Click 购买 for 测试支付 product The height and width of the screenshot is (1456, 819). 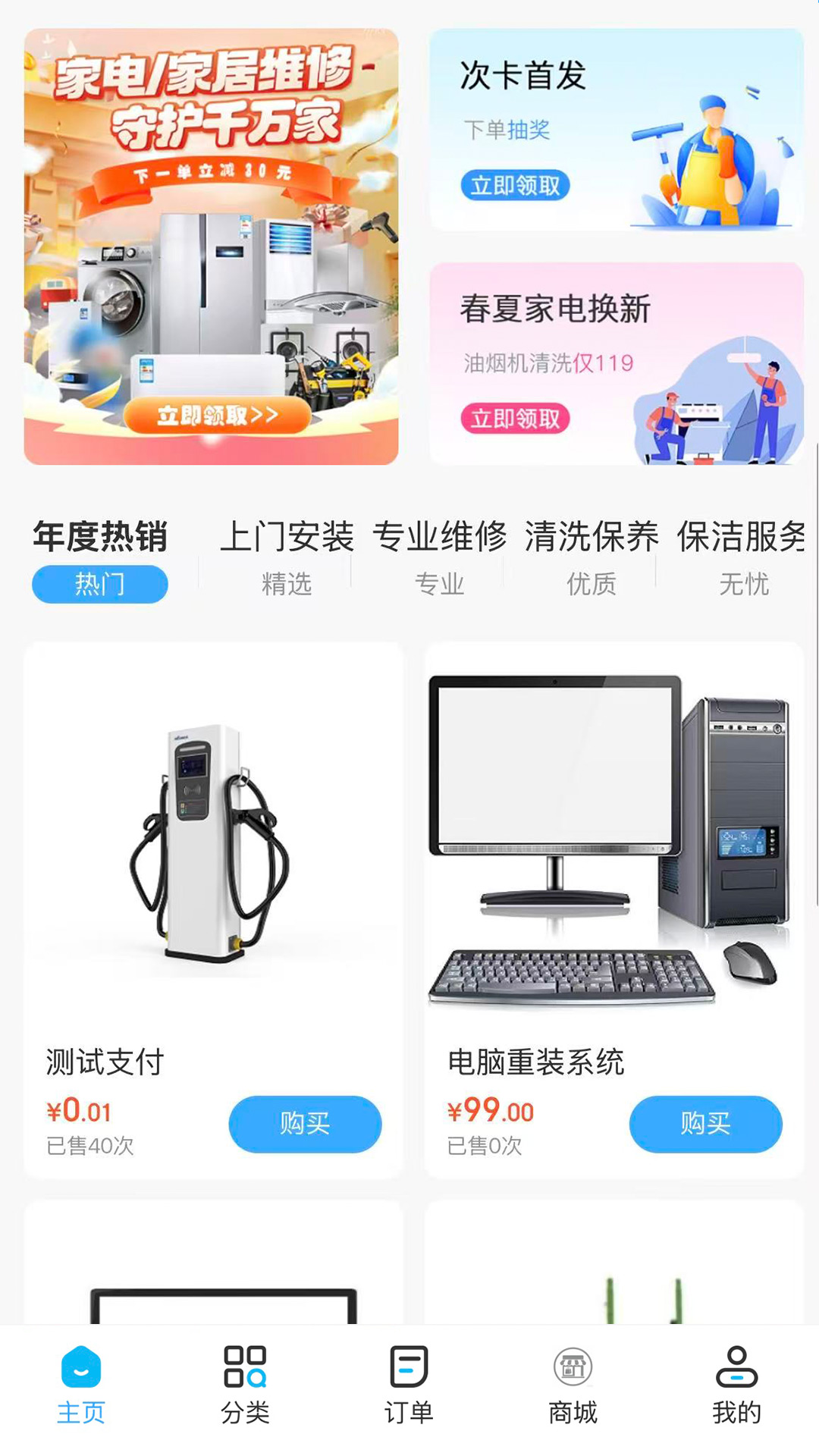point(305,1125)
